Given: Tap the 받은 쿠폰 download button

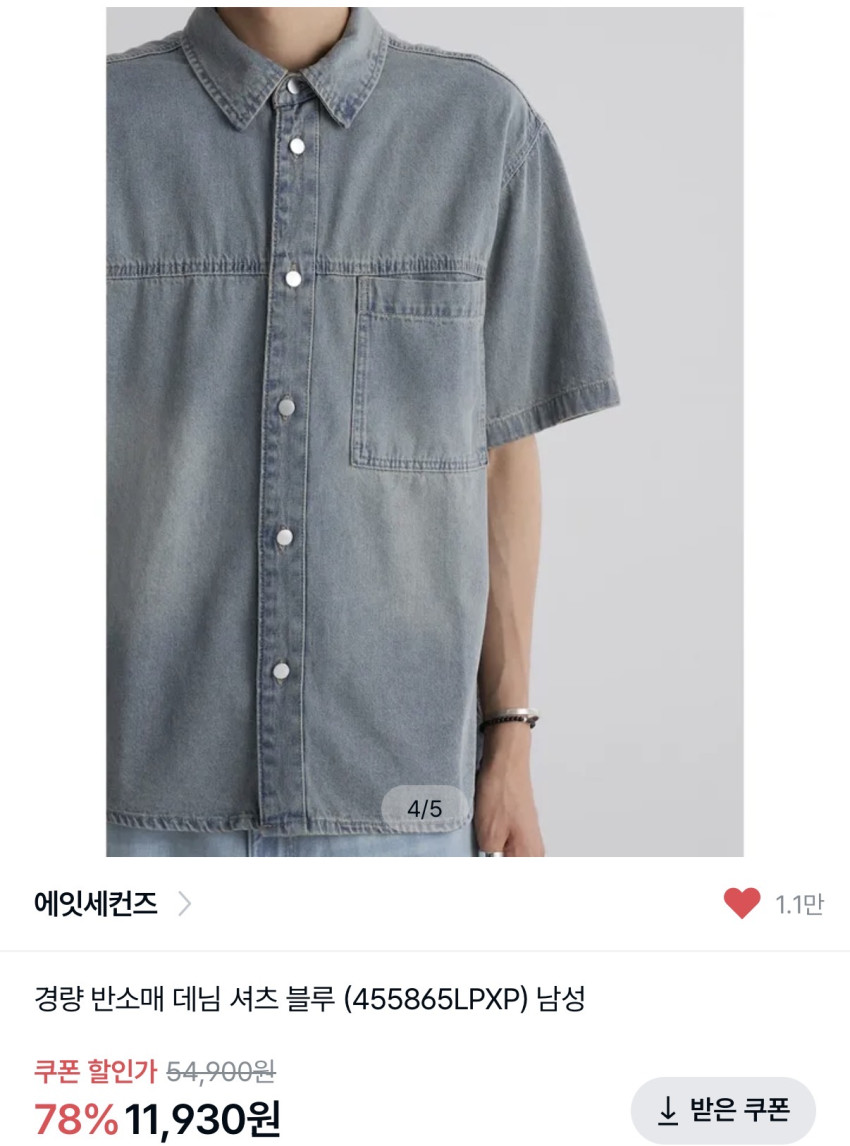Looking at the screenshot, I should click(723, 1109).
